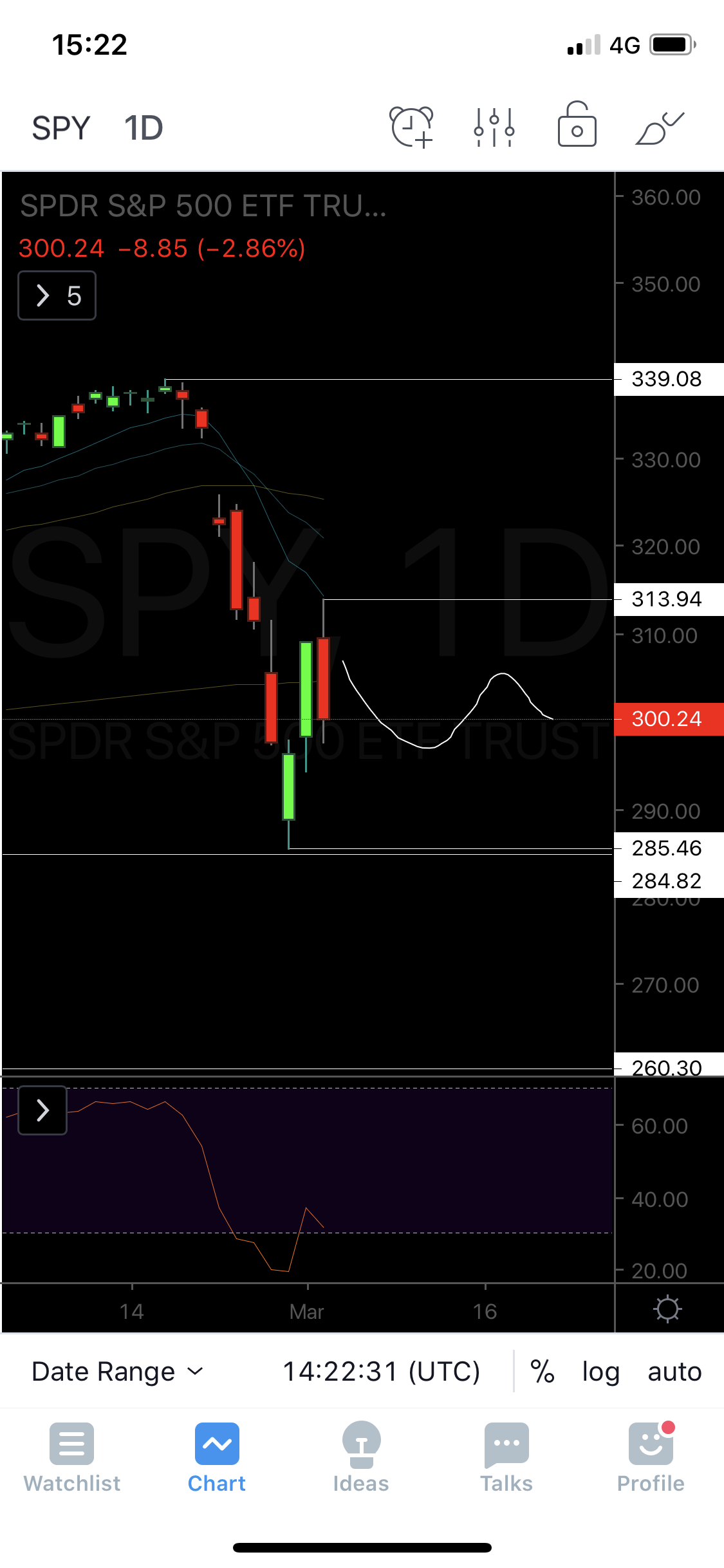Image resolution: width=724 pixels, height=1568 pixels.
Task: Open the Date Range dropdown
Action: click(x=118, y=1372)
